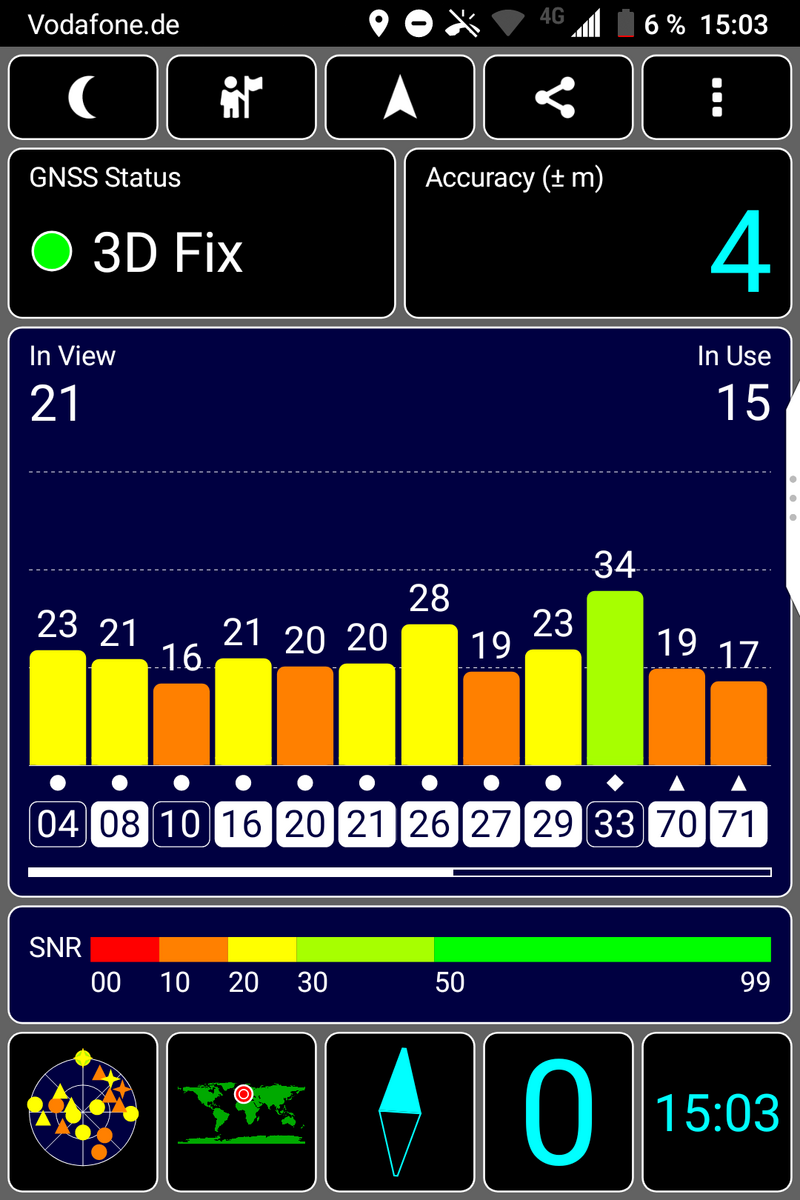
Task: Open the time tile showing 15:03
Action: tap(716, 1111)
